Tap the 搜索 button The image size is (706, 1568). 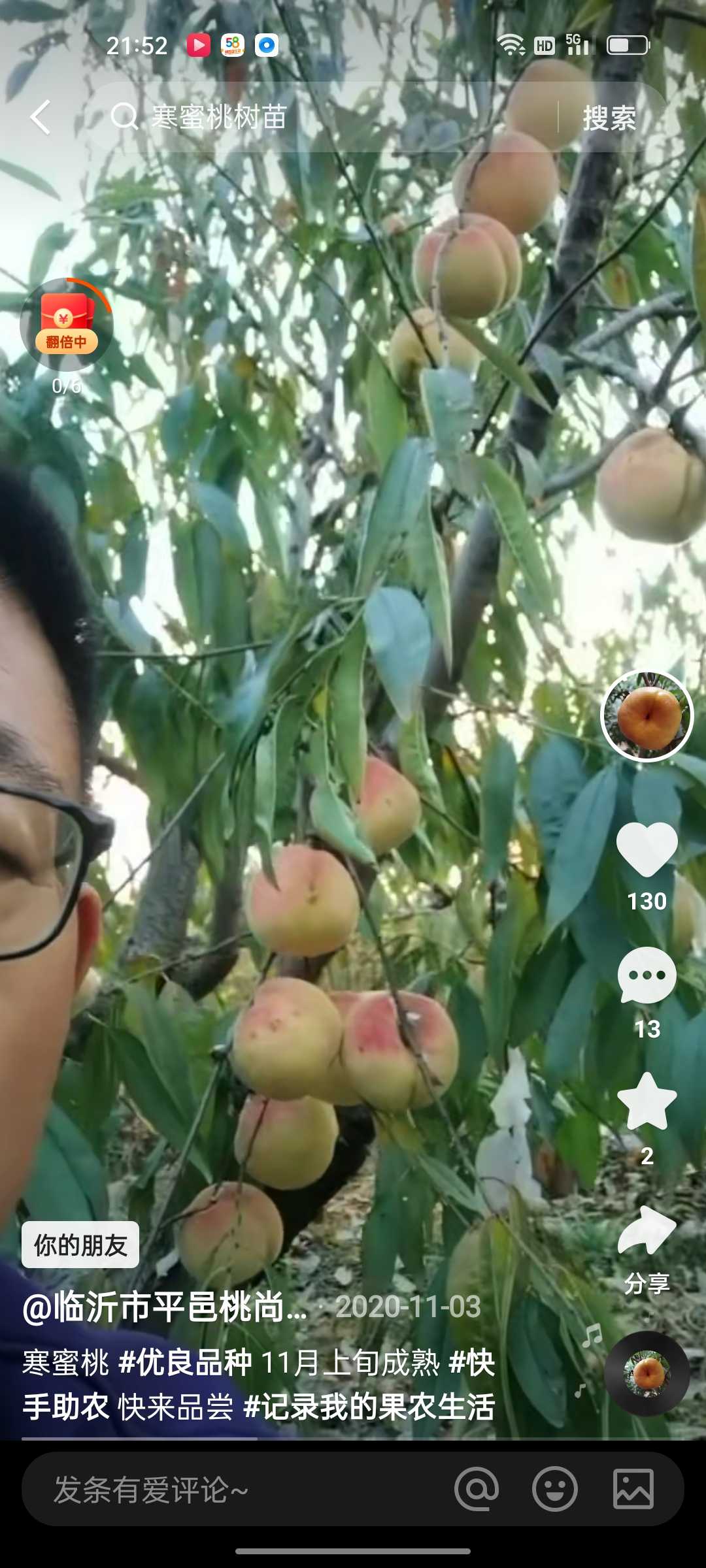pyautogui.click(x=609, y=118)
